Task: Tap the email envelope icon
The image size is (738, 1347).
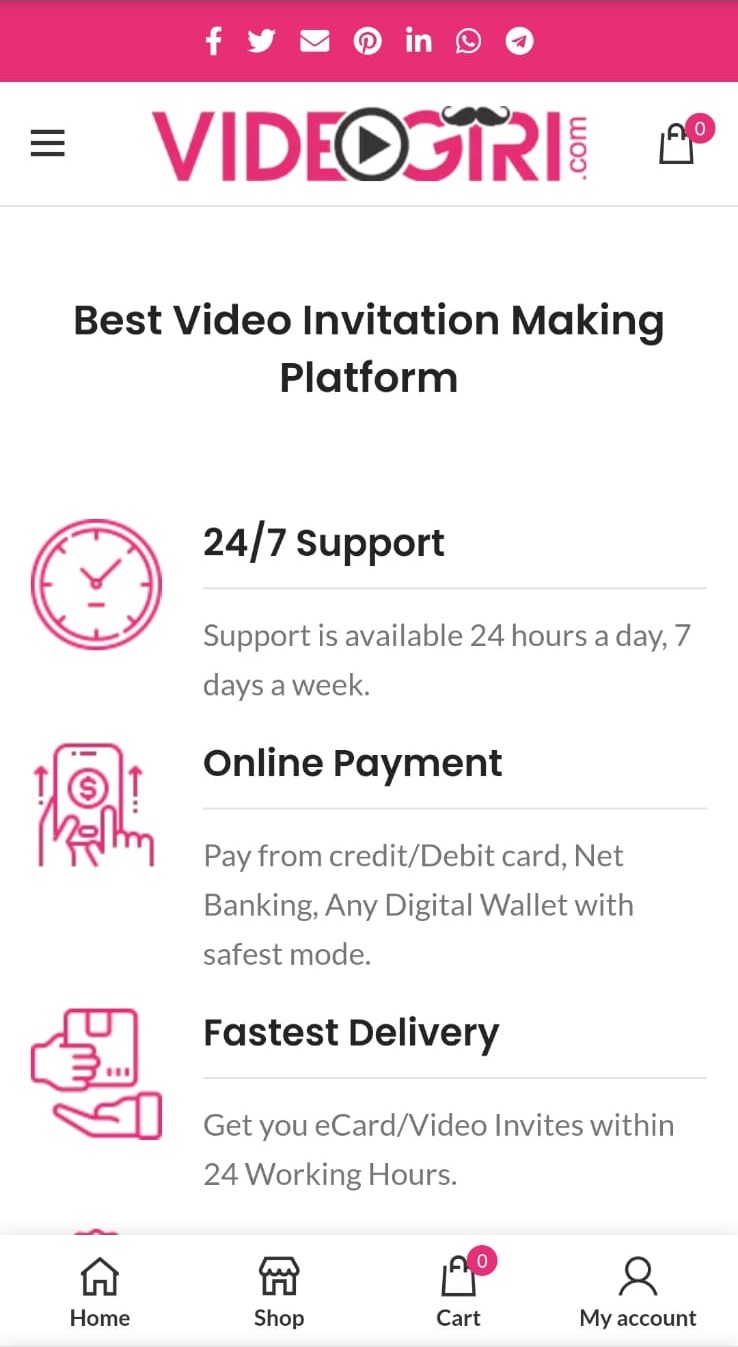Action: pos(314,41)
